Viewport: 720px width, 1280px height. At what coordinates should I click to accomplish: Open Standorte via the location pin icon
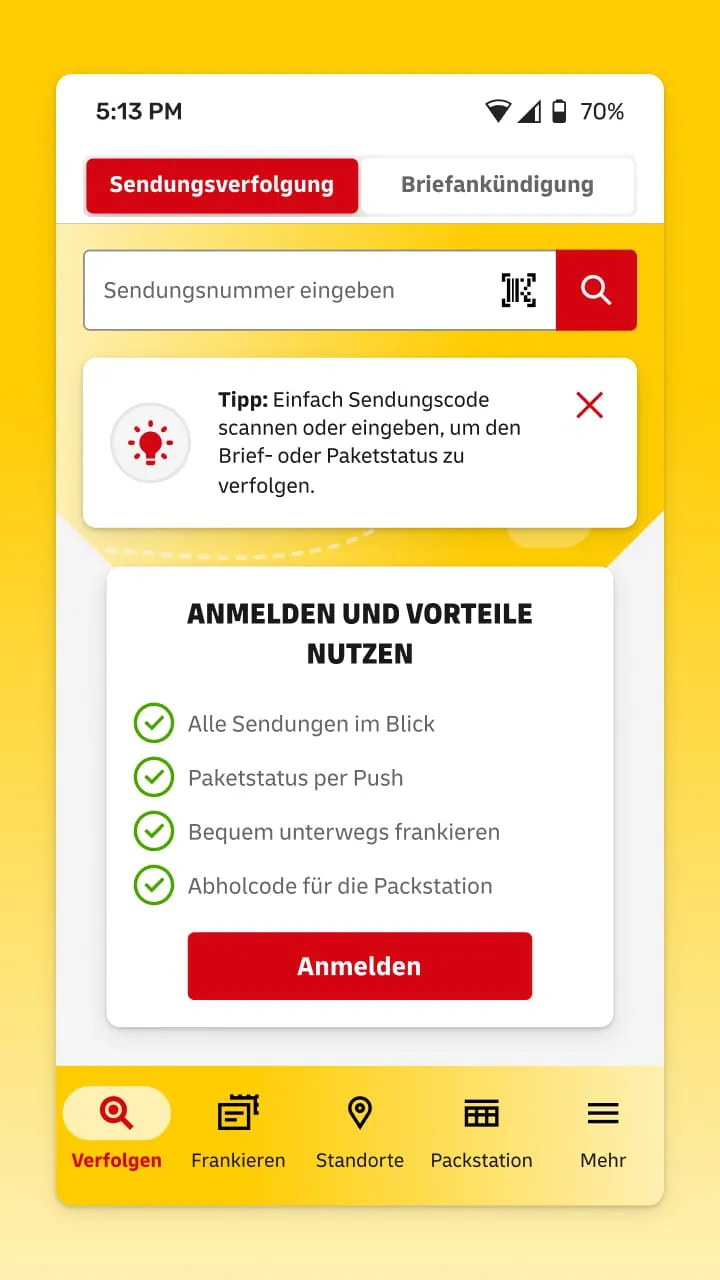coord(360,1112)
